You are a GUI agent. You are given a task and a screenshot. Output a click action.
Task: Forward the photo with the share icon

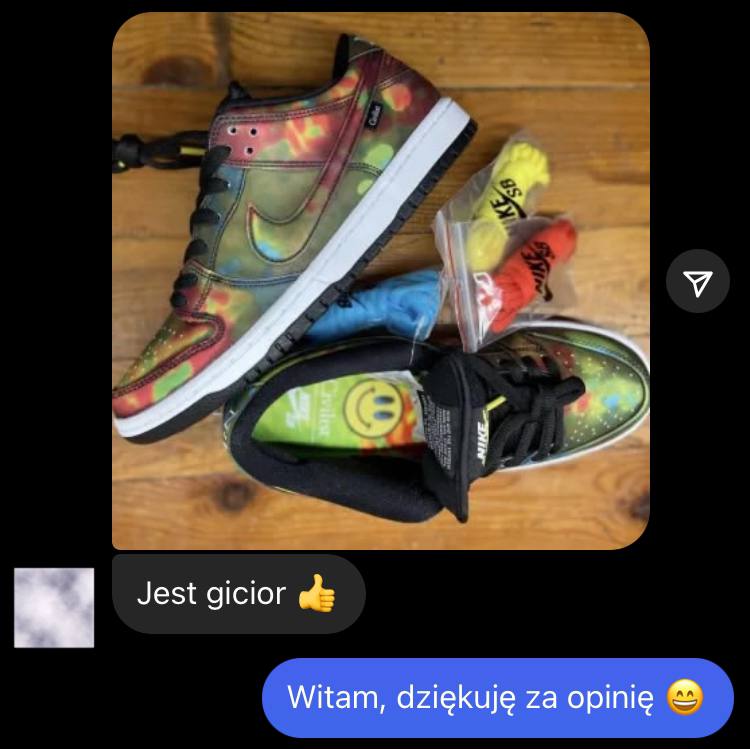pos(698,282)
